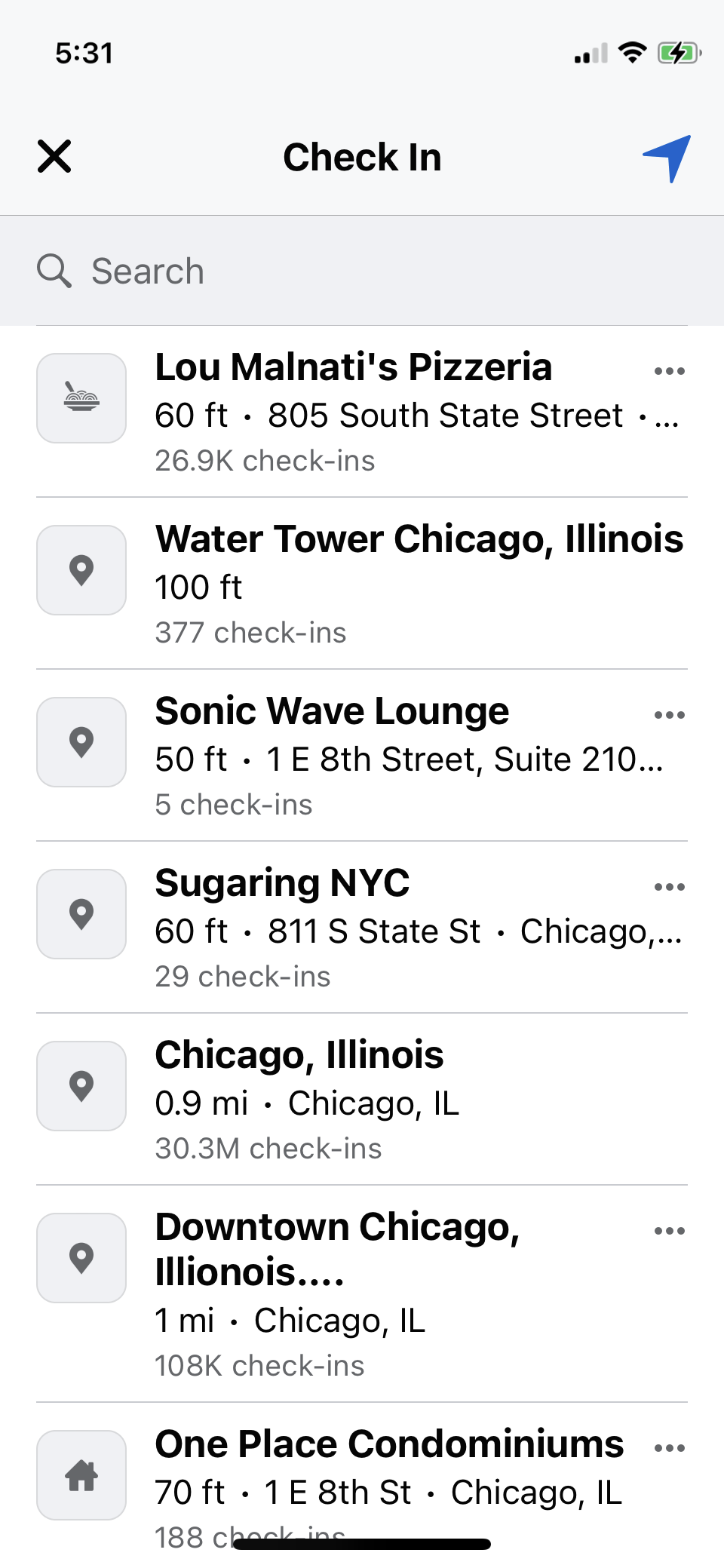Open more options for One Place Condominiums
Viewport: 724px width, 1568px height.
click(669, 1448)
